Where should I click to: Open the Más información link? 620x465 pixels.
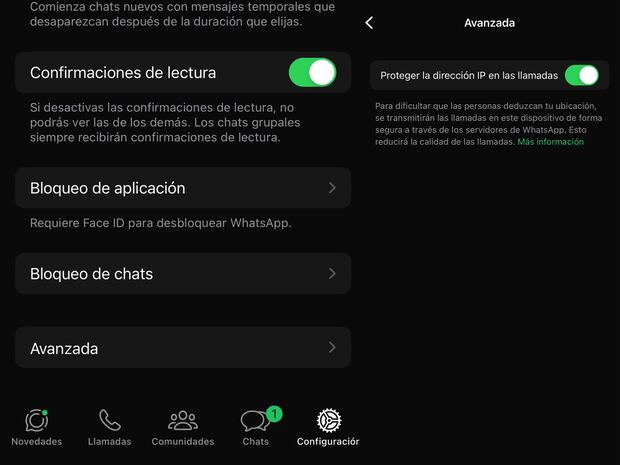[x=550, y=142]
